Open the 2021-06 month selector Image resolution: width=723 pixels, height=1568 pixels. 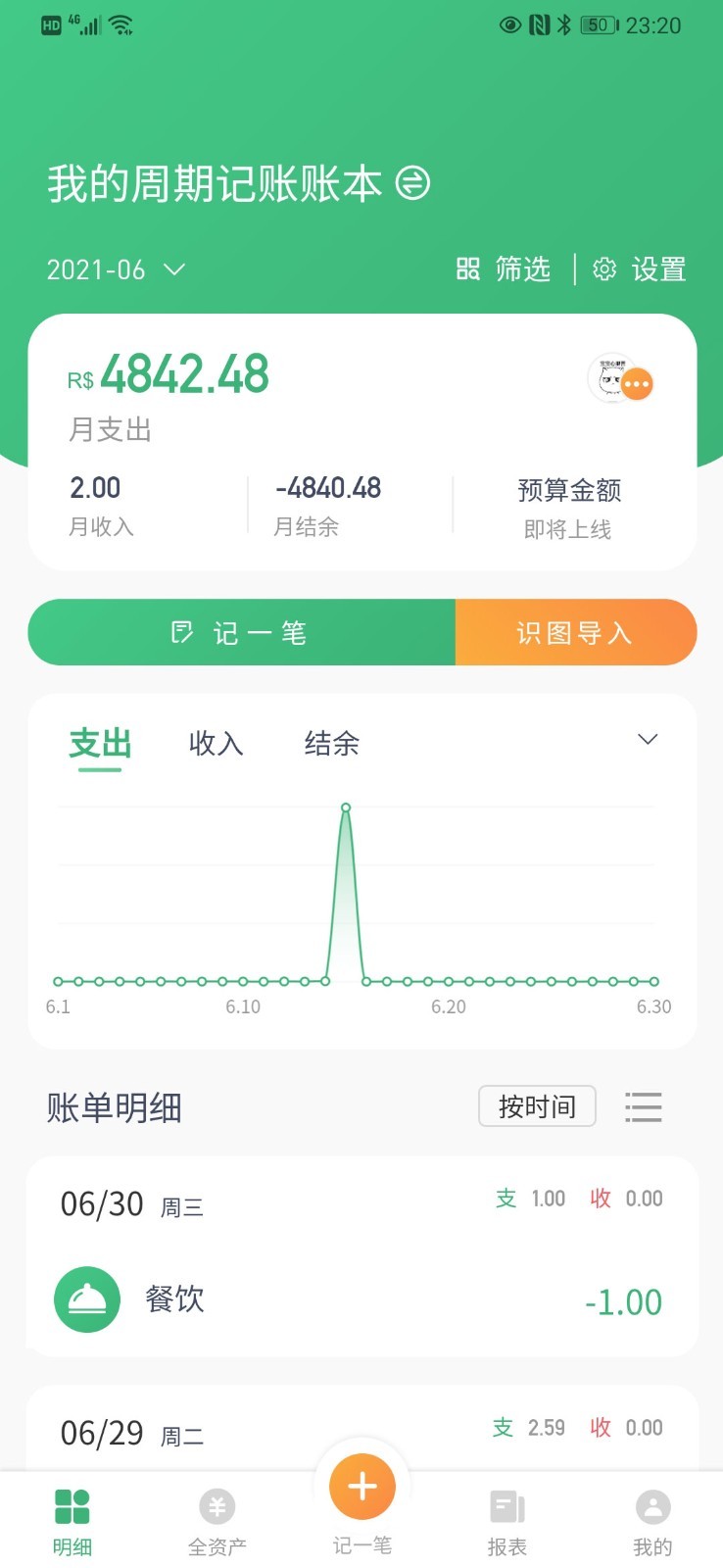click(x=115, y=269)
